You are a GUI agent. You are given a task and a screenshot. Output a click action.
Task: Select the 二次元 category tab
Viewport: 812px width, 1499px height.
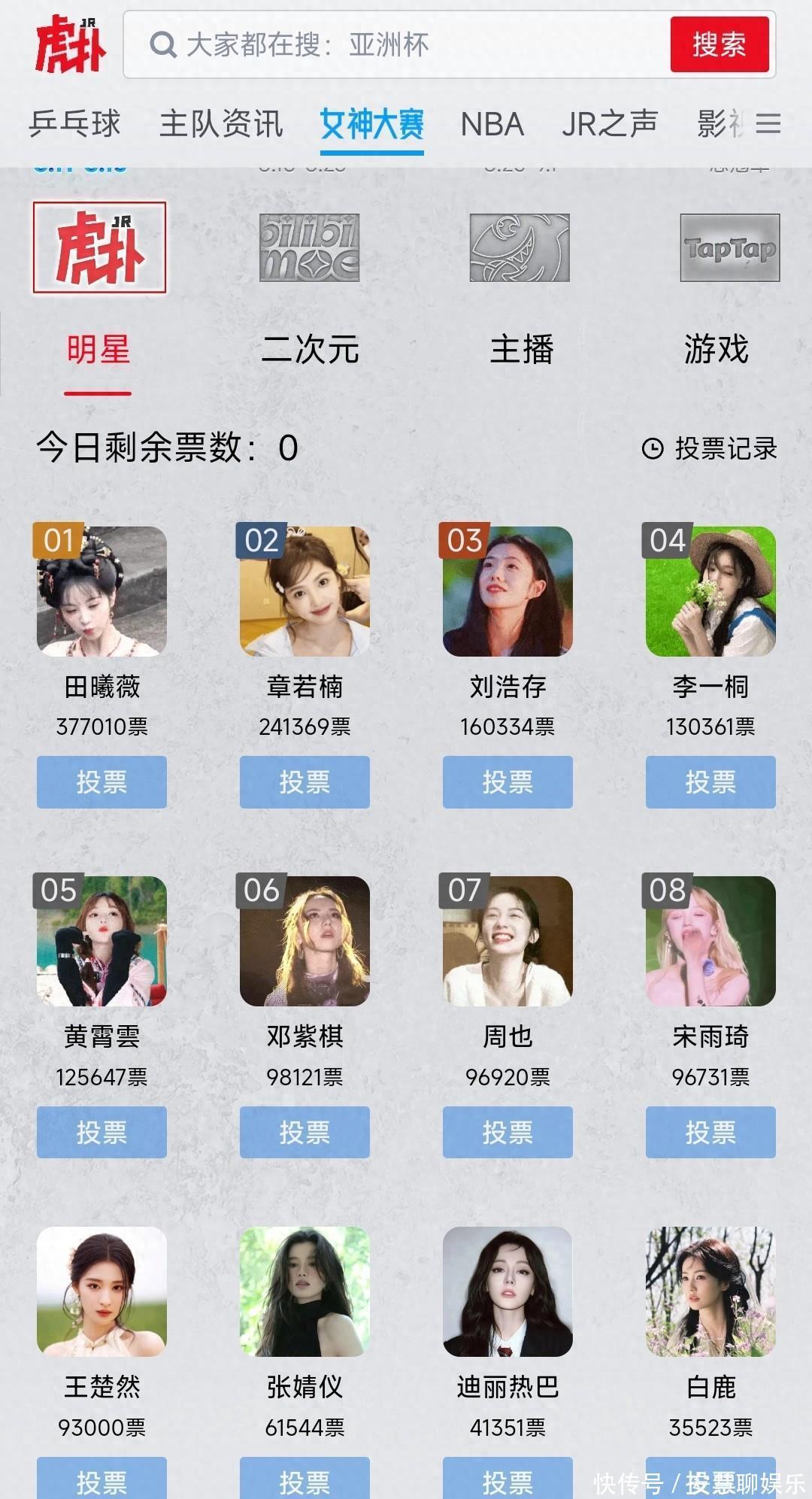(310, 350)
